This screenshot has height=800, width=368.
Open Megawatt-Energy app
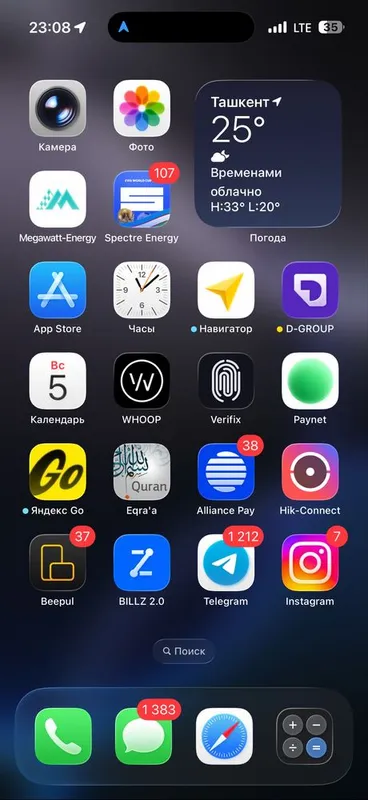[x=58, y=199]
